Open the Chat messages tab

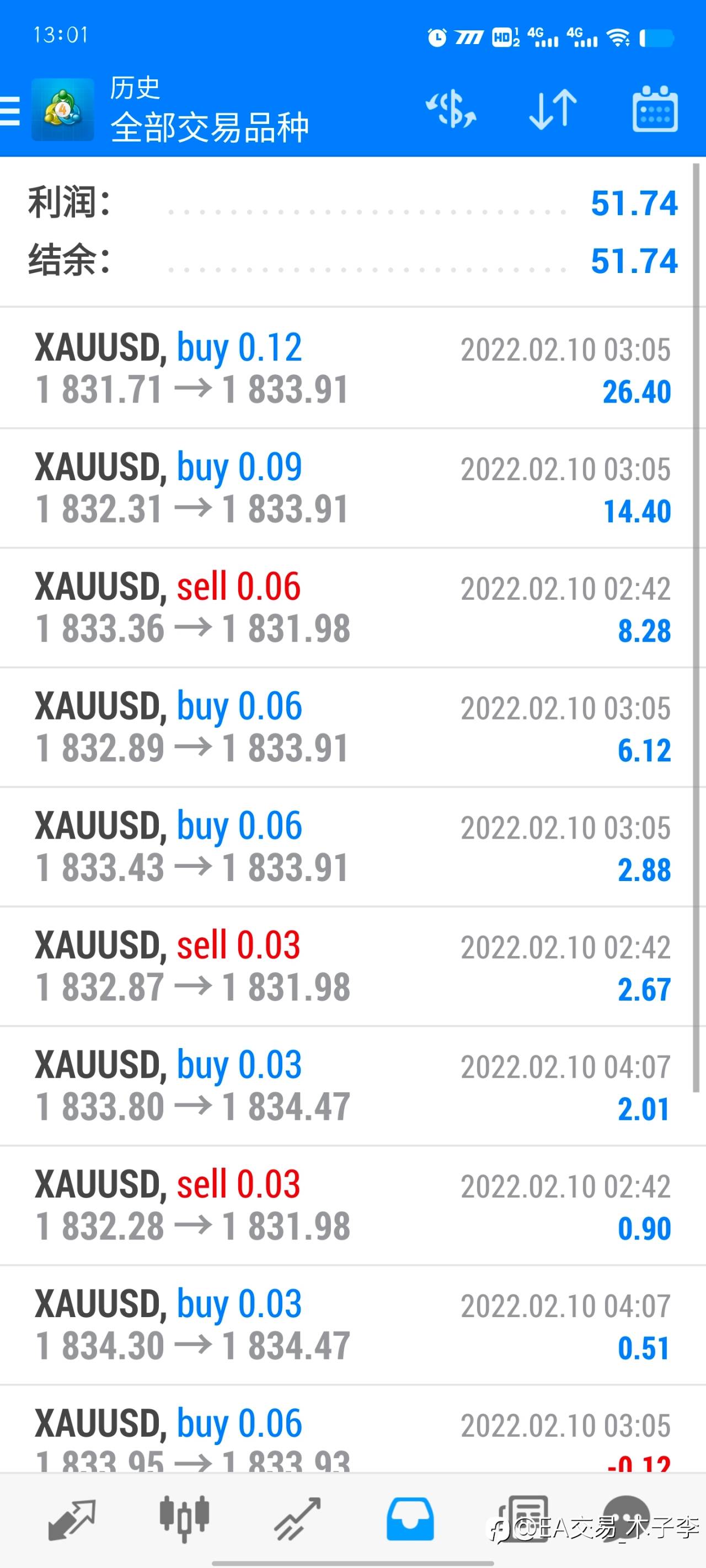tap(628, 1519)
